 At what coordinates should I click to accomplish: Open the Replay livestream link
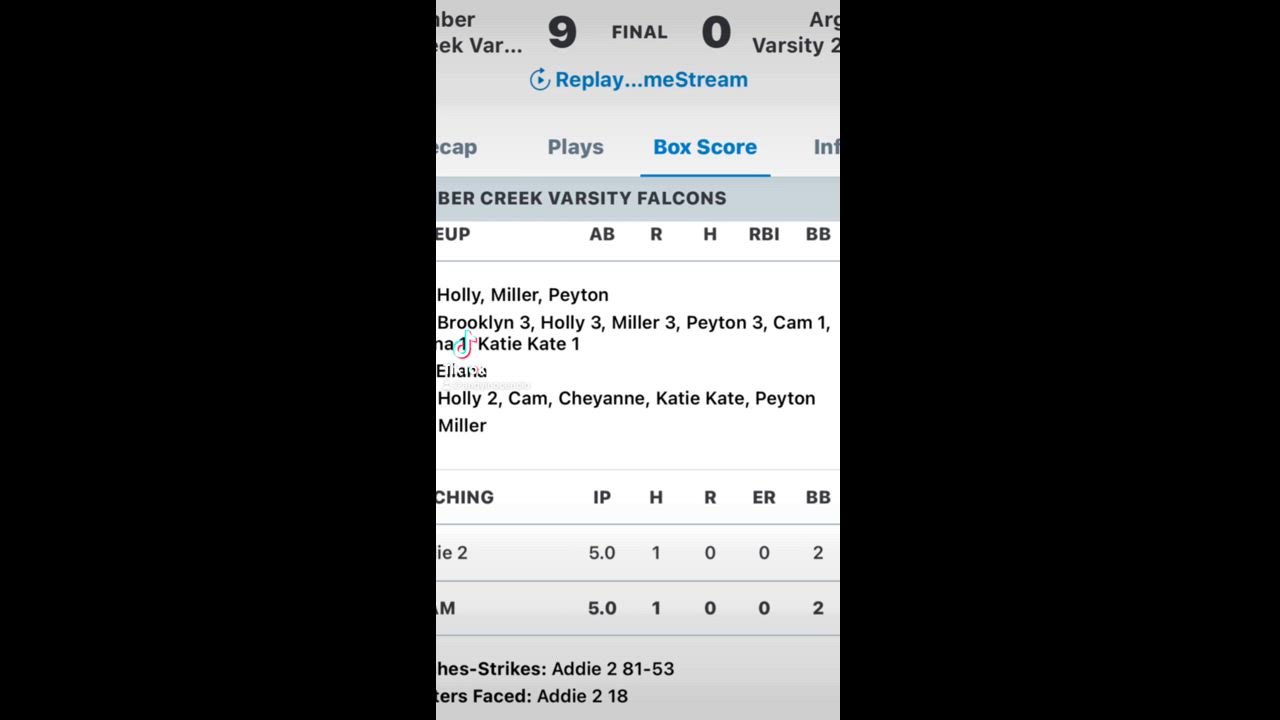click(x=640, y=80)
